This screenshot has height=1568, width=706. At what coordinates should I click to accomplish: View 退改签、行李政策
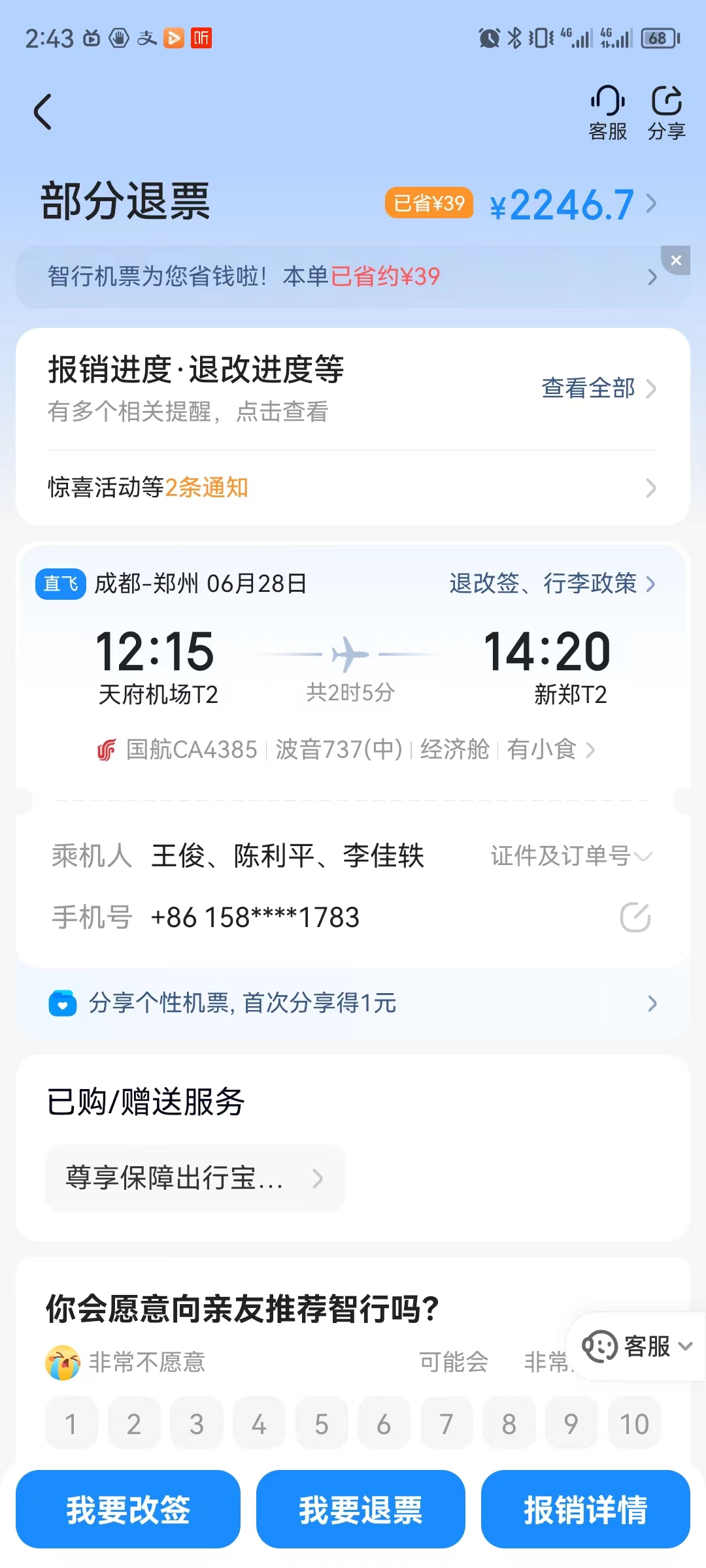click(552, 583)
